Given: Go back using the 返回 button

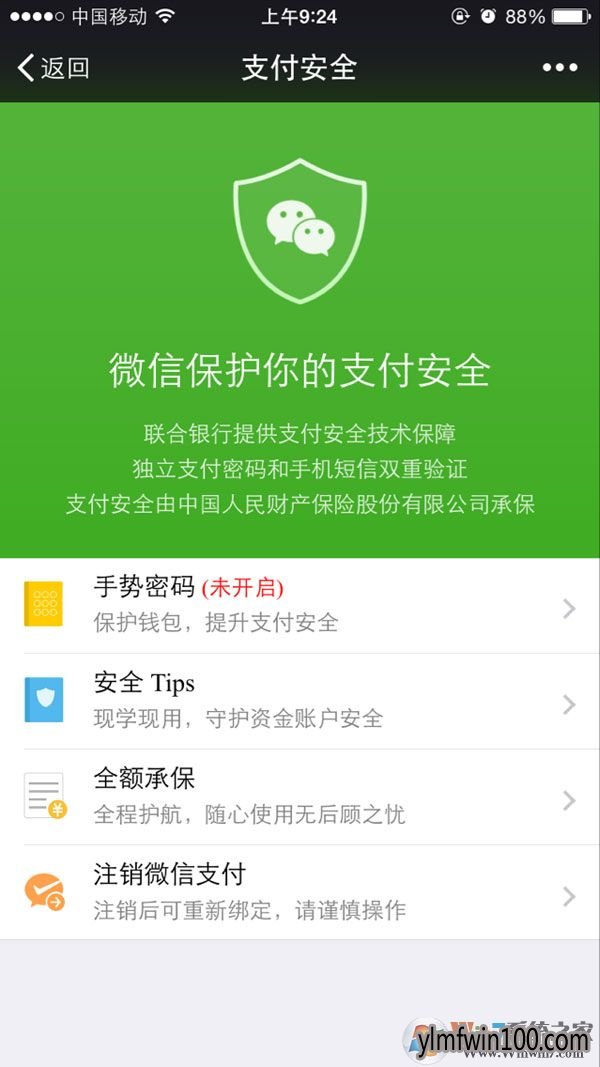Looking at the screenshot, I should (54, 68).
